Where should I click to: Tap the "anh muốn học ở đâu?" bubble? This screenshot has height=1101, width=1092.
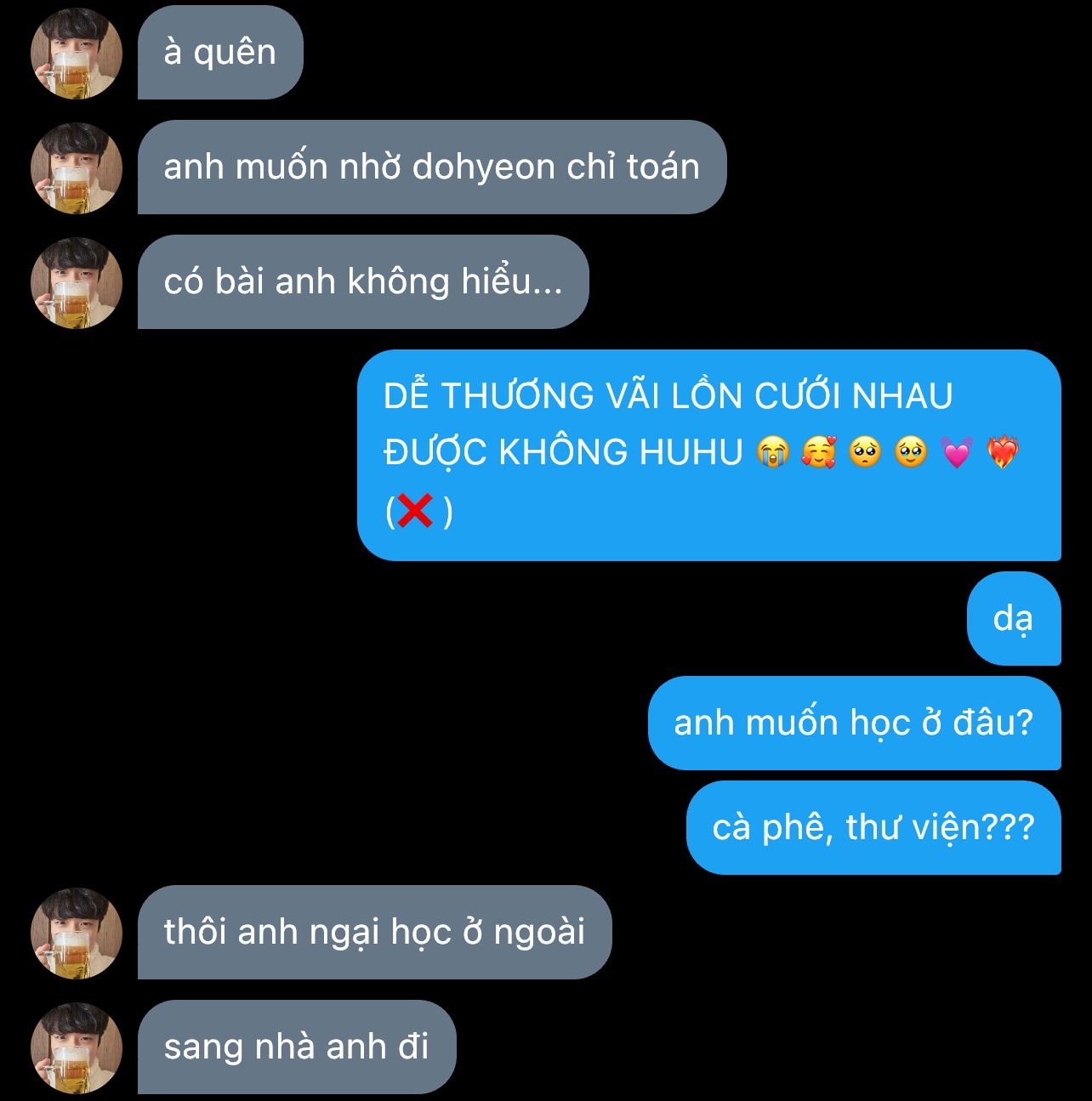pyautogui.click(x=854, y=724)
